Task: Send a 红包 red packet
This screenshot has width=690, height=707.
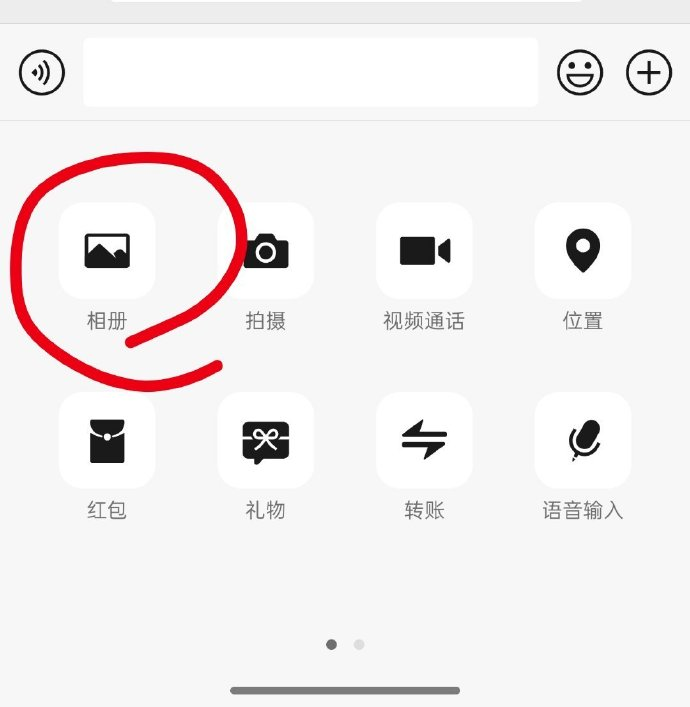Action: pyautogui.click(x=107, y=440)
